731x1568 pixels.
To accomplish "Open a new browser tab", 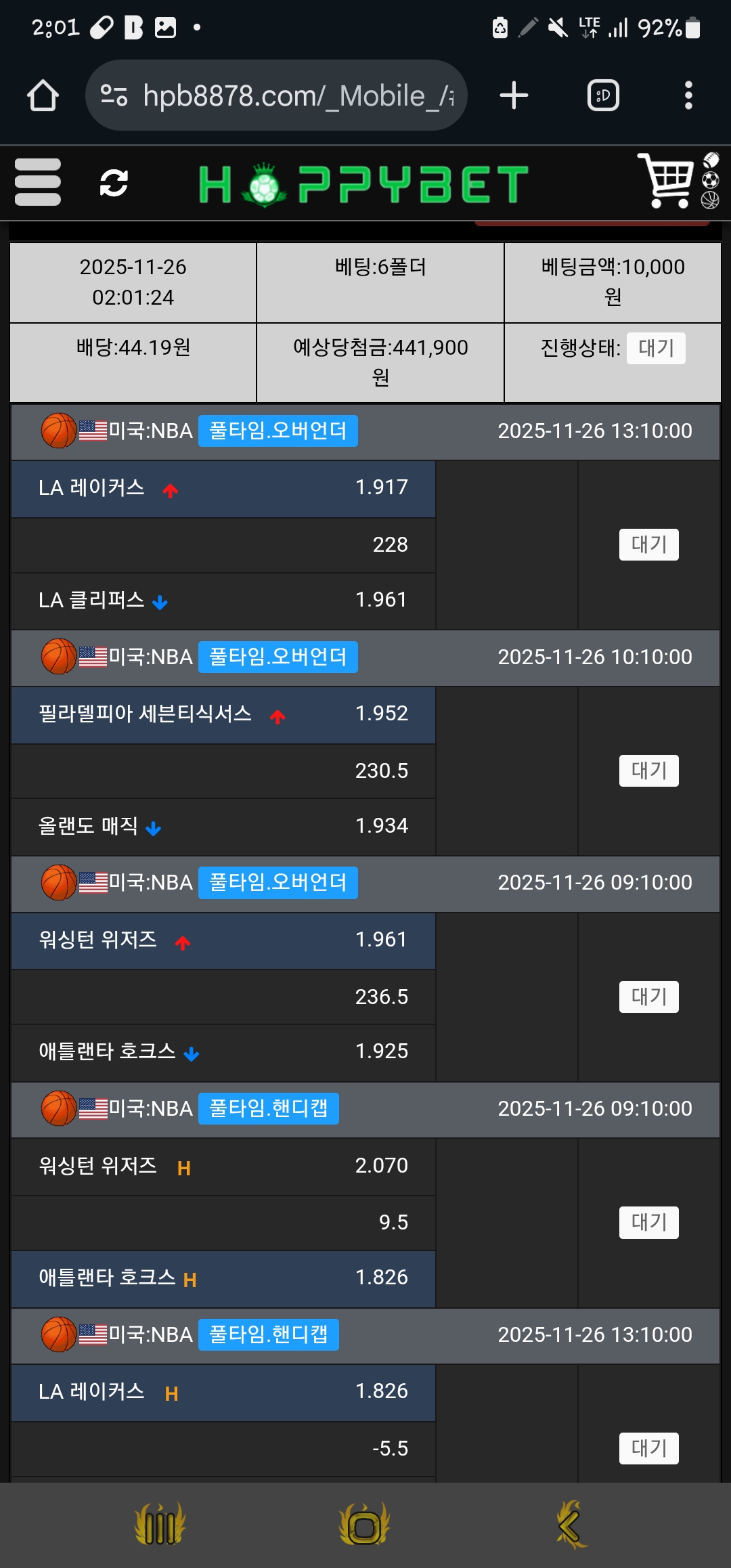I will (514, 95).
